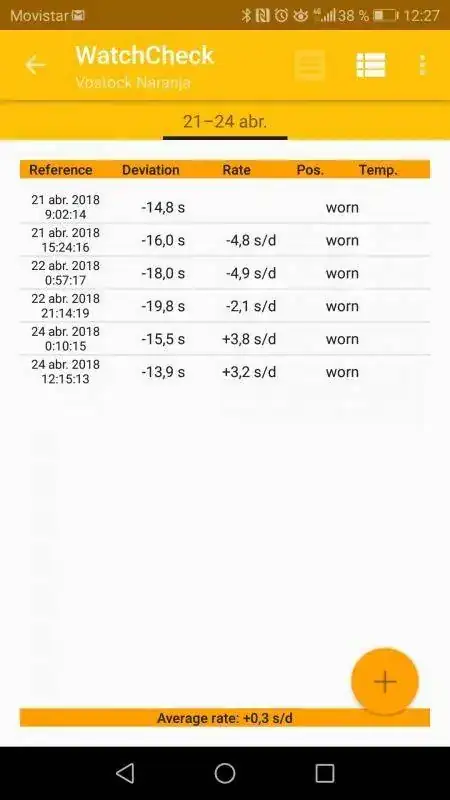This screenshot has width=450, height=800.
Task: Open the 21 abr. 2018 15:24:16 entry
Action: [225, 240]
